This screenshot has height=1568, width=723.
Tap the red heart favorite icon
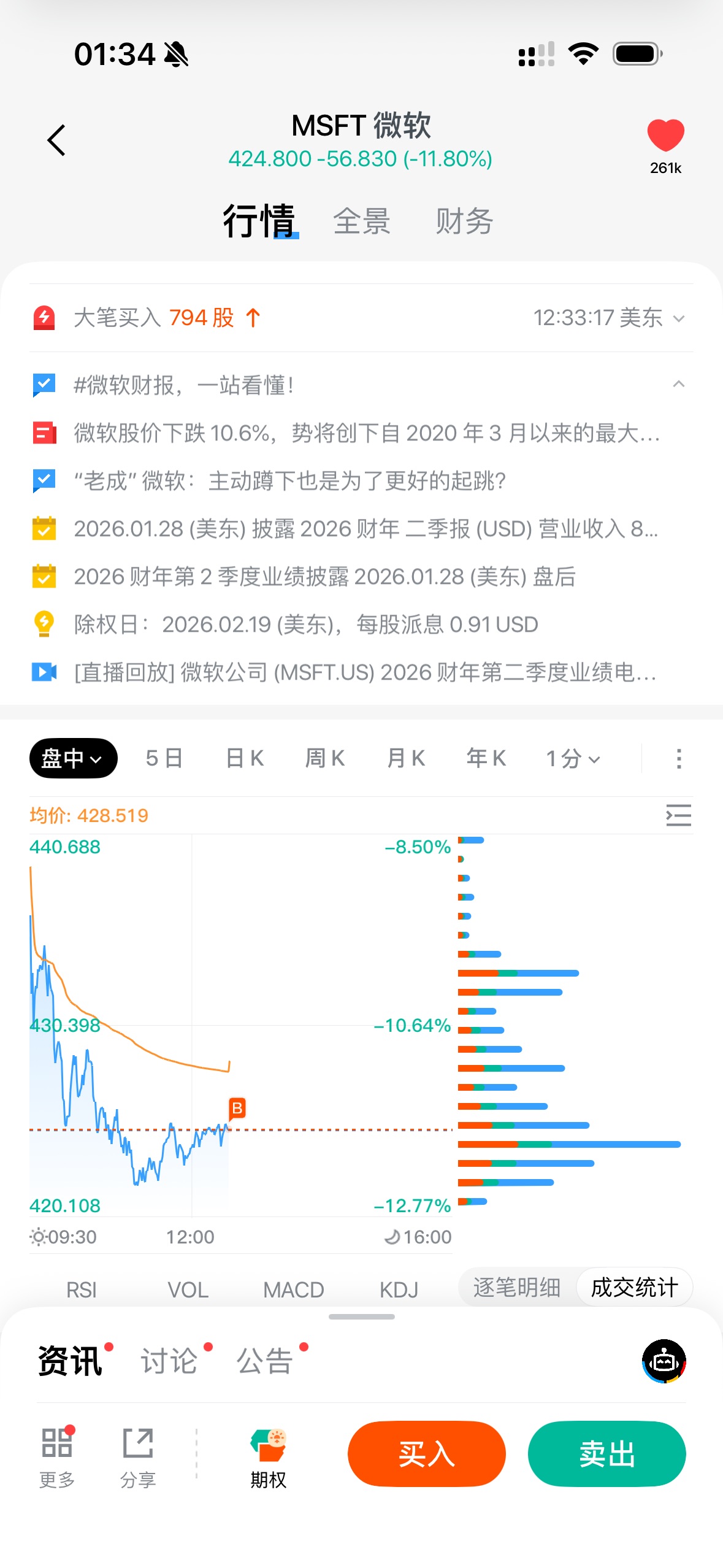pyautogui.click(x=665, y=136)
